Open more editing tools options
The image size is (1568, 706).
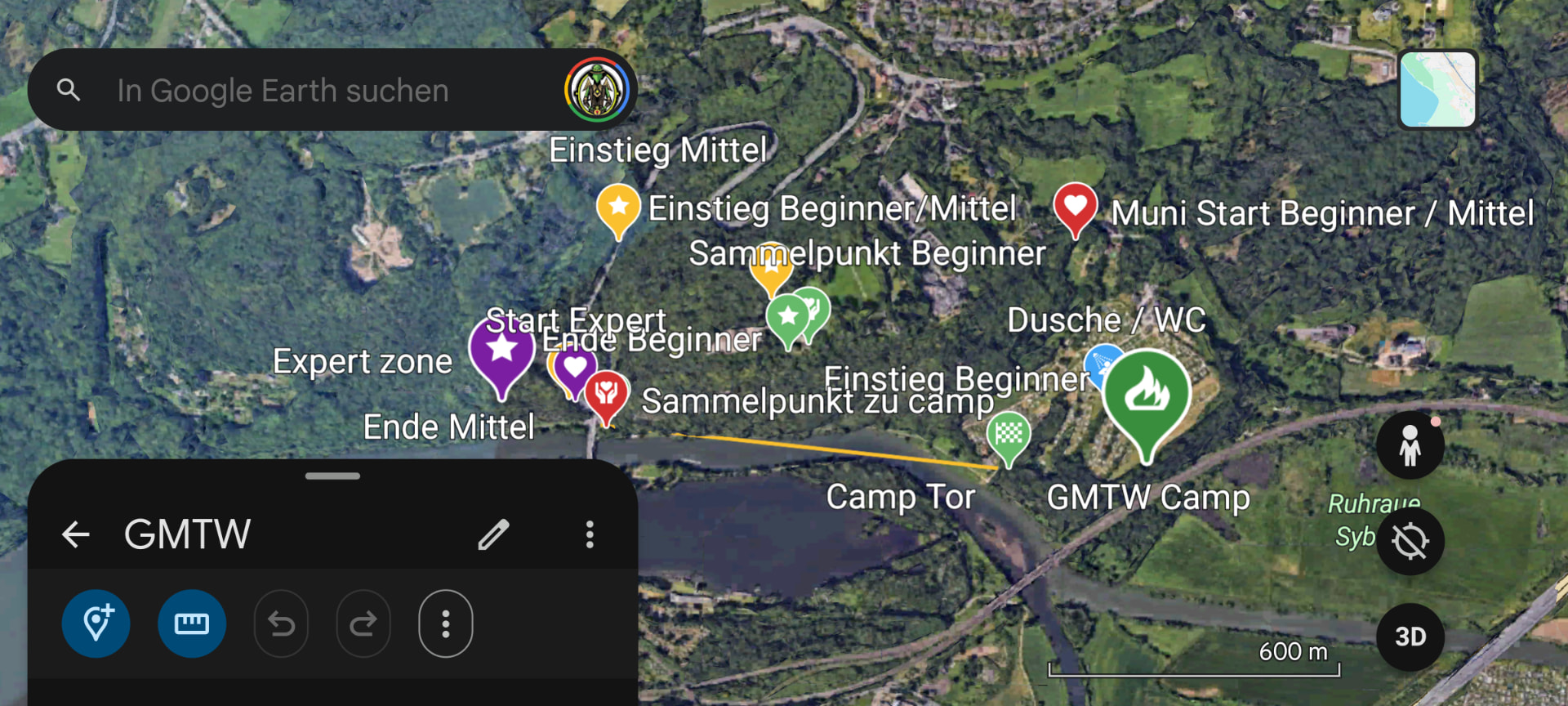click(x=446, y=623)
